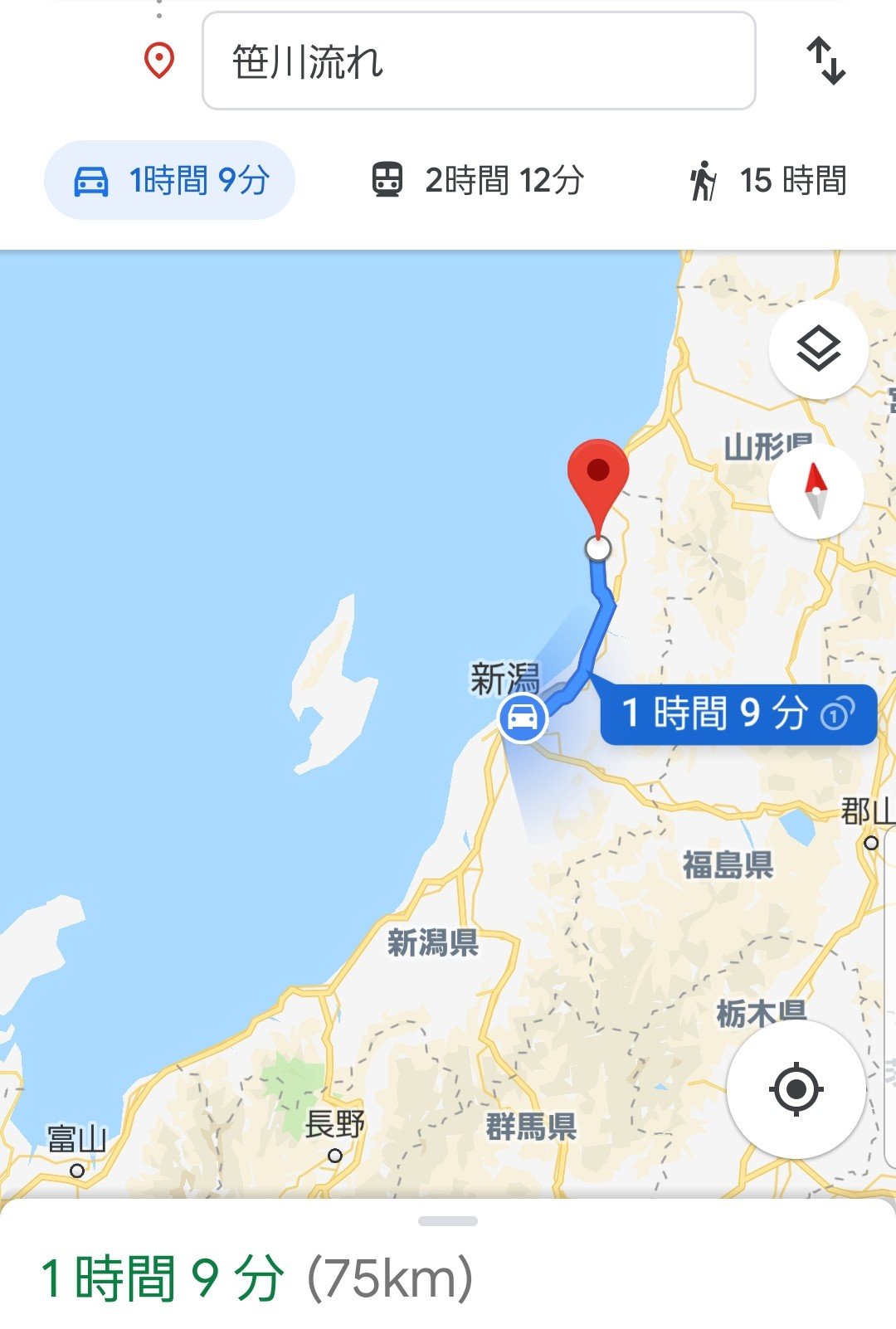Select driving mode 1時間 9分
The image size is (896, 1329).
pos(170,180)
